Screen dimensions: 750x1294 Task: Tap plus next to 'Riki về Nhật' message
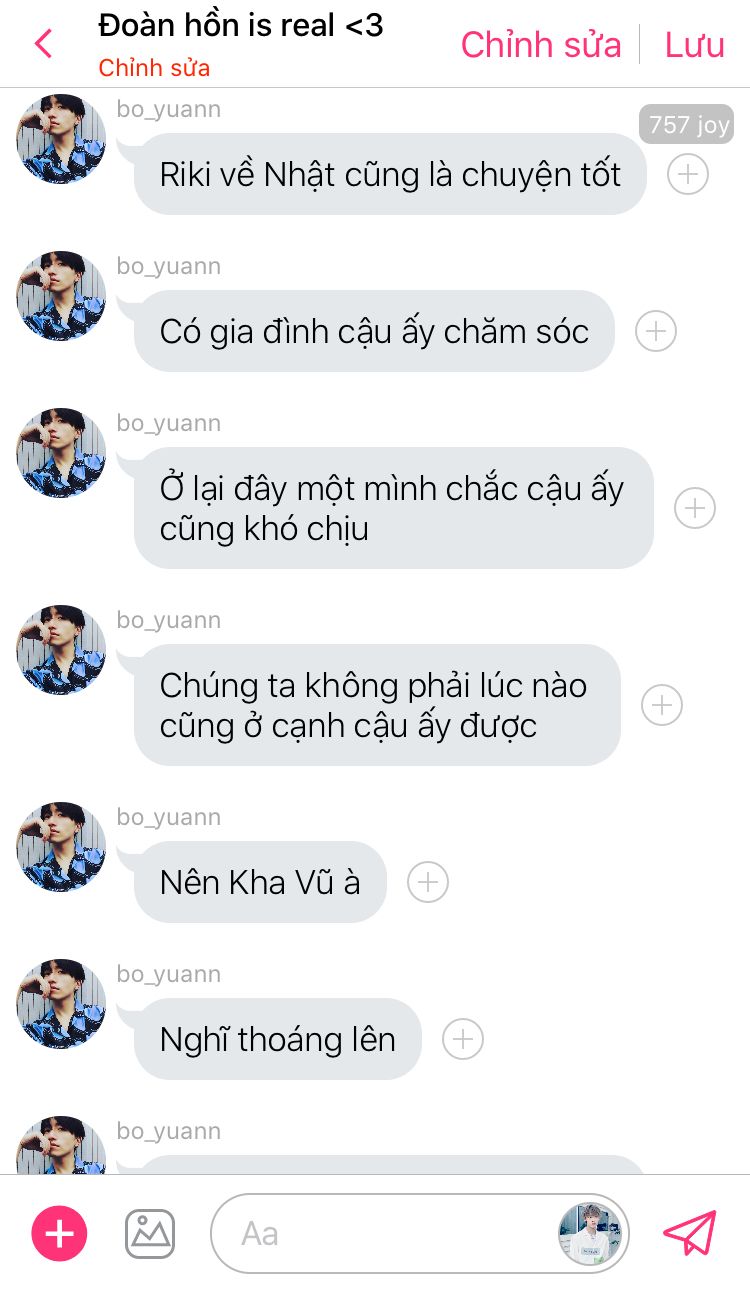688,175
